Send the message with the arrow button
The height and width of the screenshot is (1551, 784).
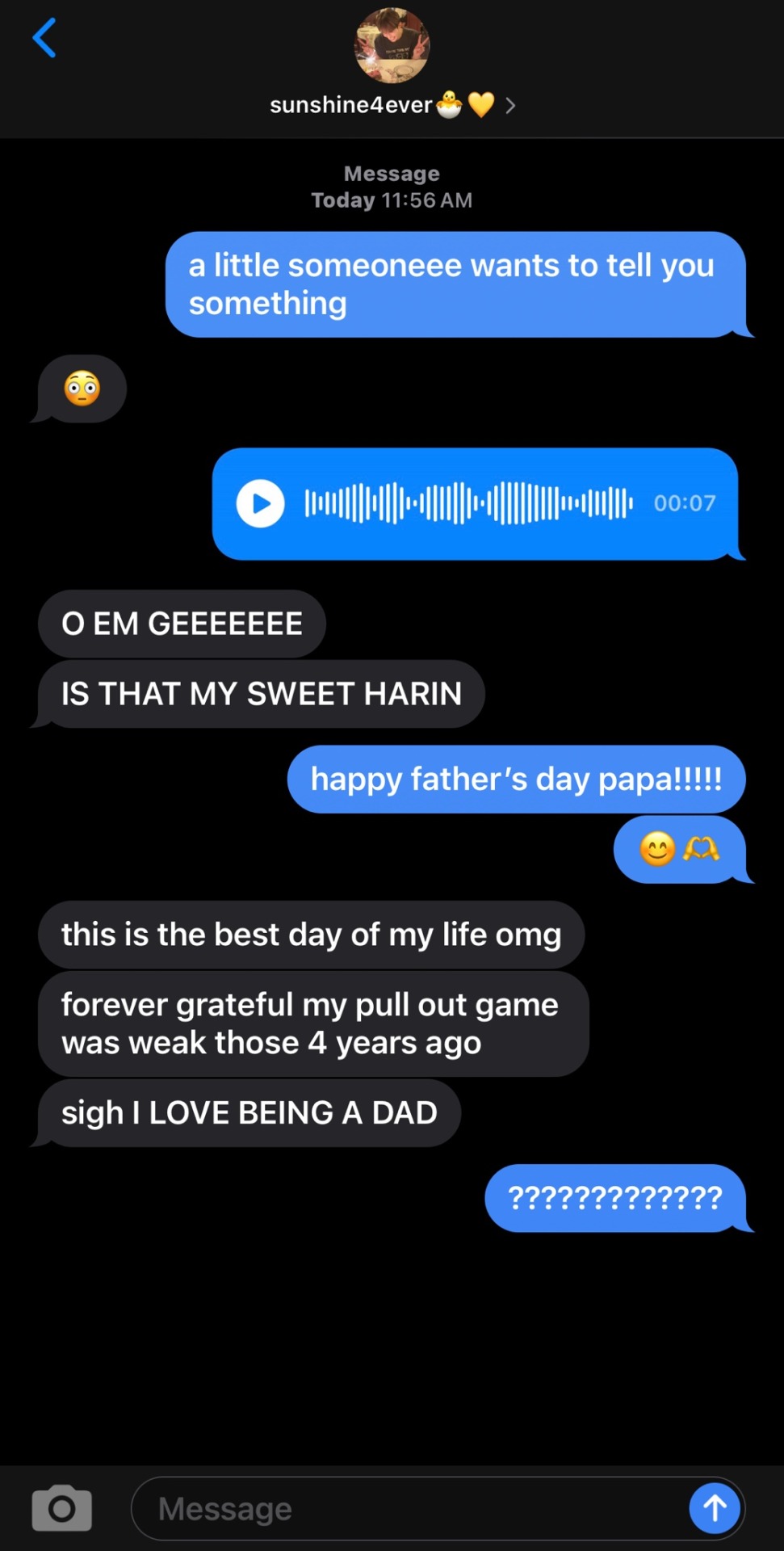(714, 1507)
